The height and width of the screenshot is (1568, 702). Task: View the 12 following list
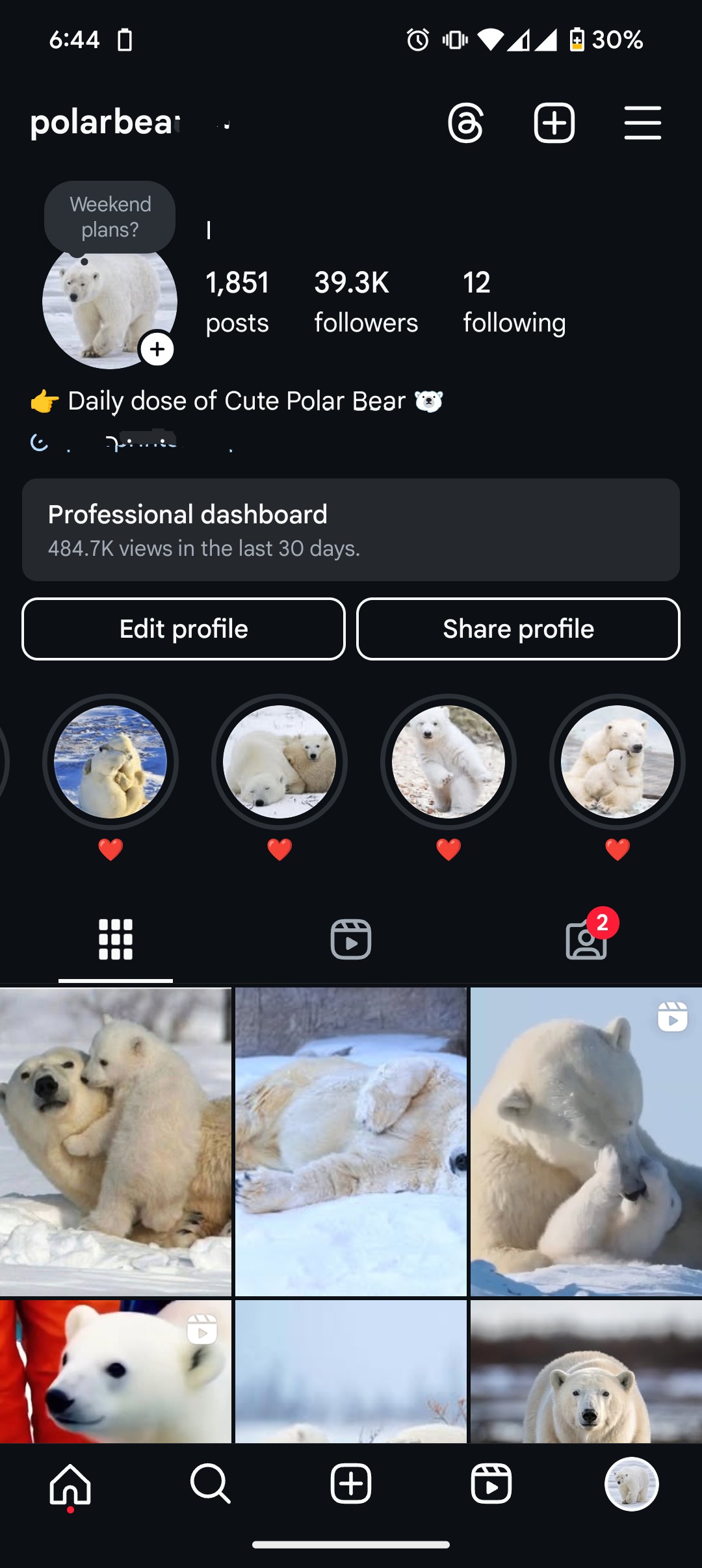[514, 302]
